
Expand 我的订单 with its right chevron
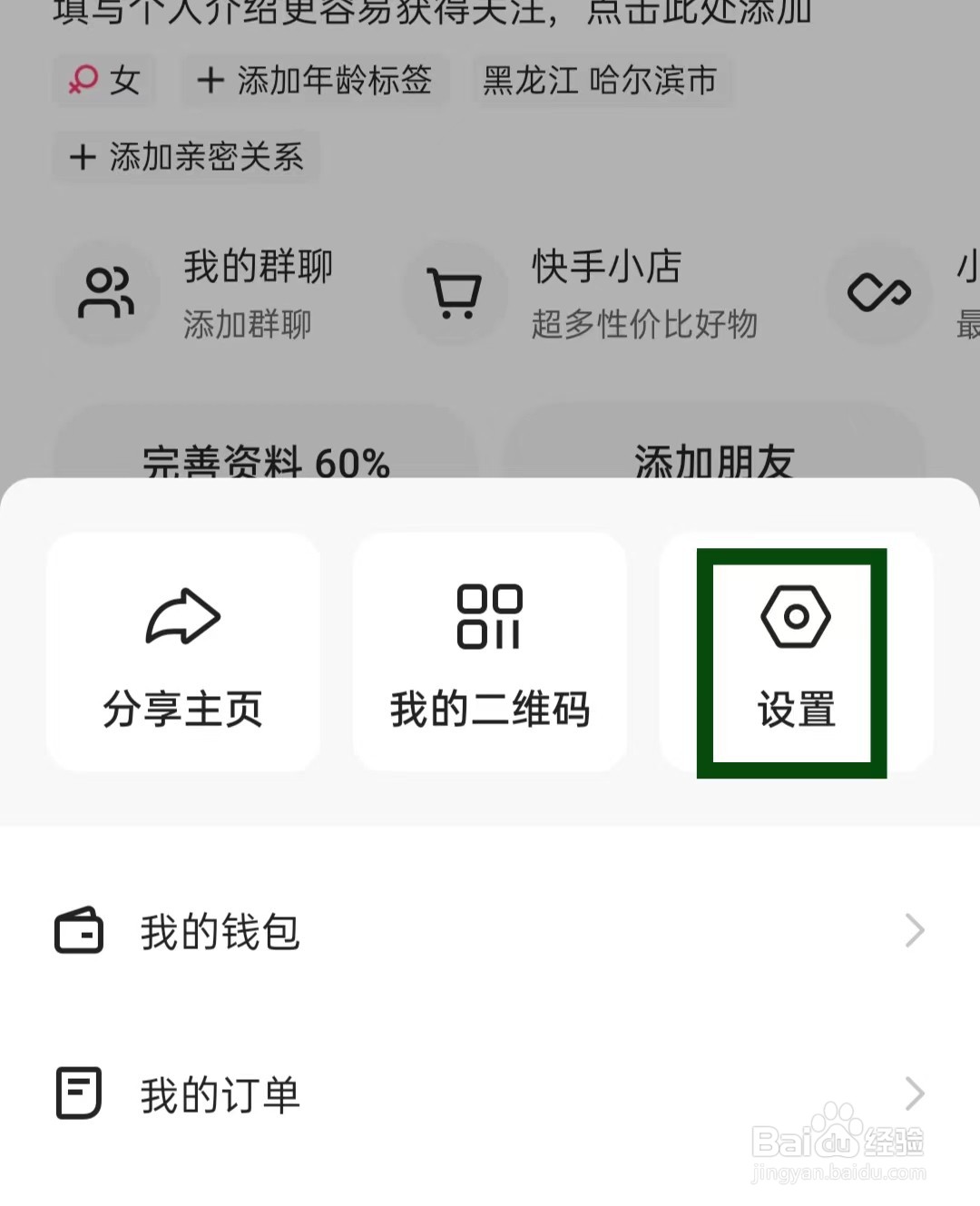[914, 1093]
